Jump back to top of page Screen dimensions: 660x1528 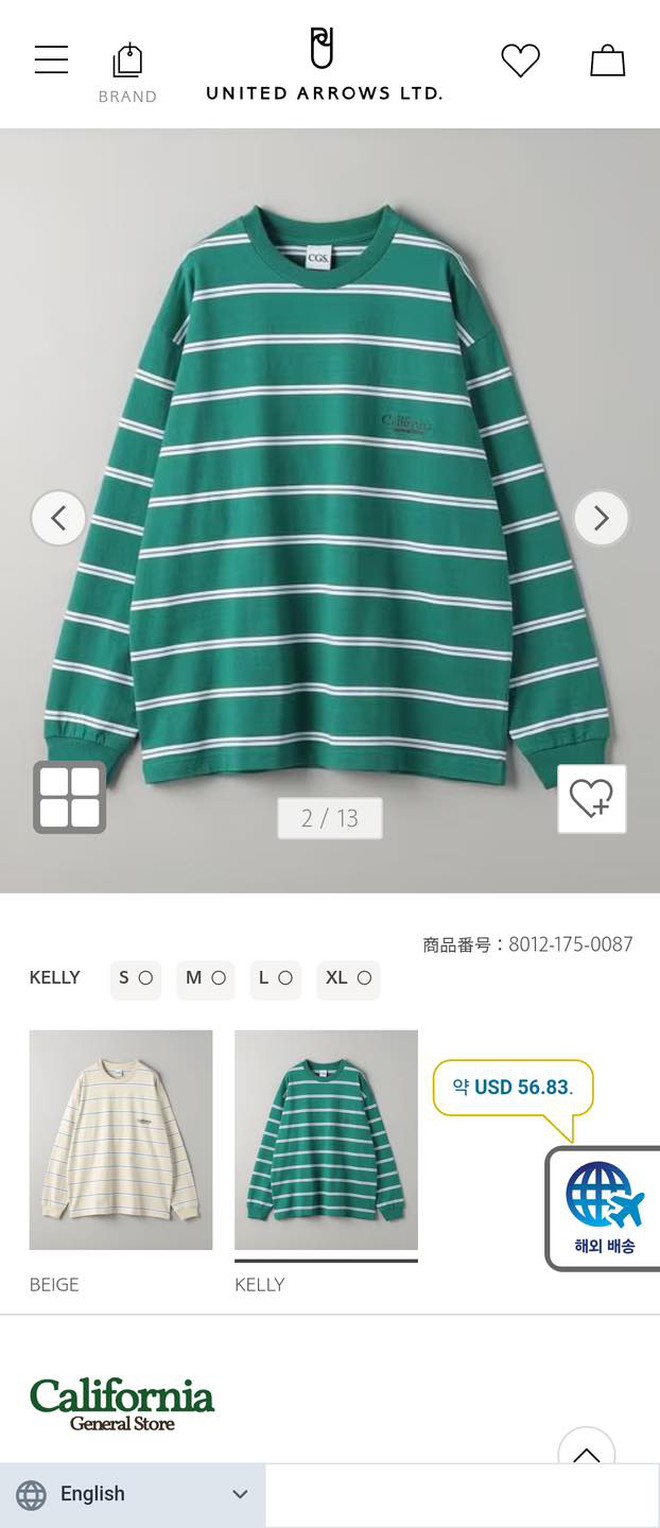[586, 1452]
